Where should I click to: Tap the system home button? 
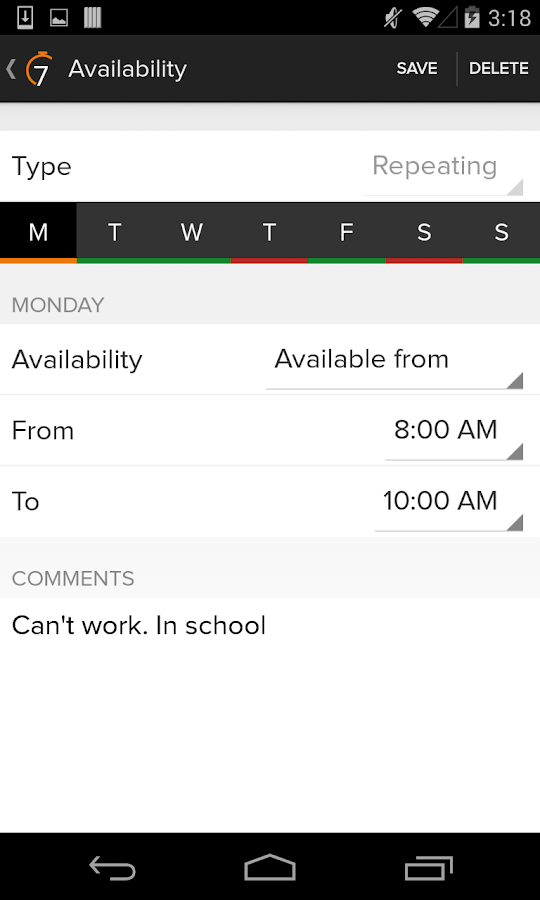pos(270,867)
